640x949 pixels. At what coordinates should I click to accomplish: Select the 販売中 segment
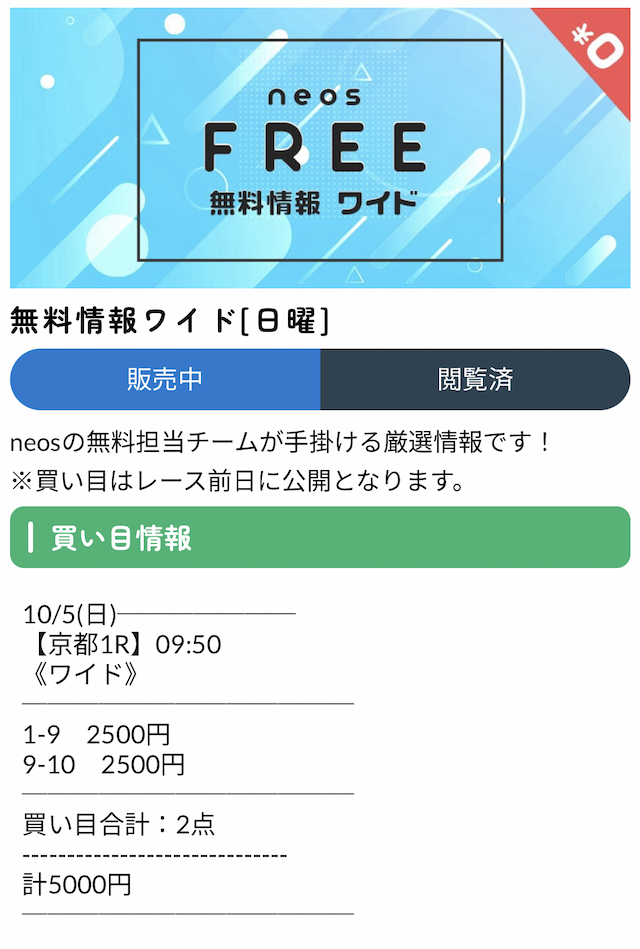click(x=165, y=379)
